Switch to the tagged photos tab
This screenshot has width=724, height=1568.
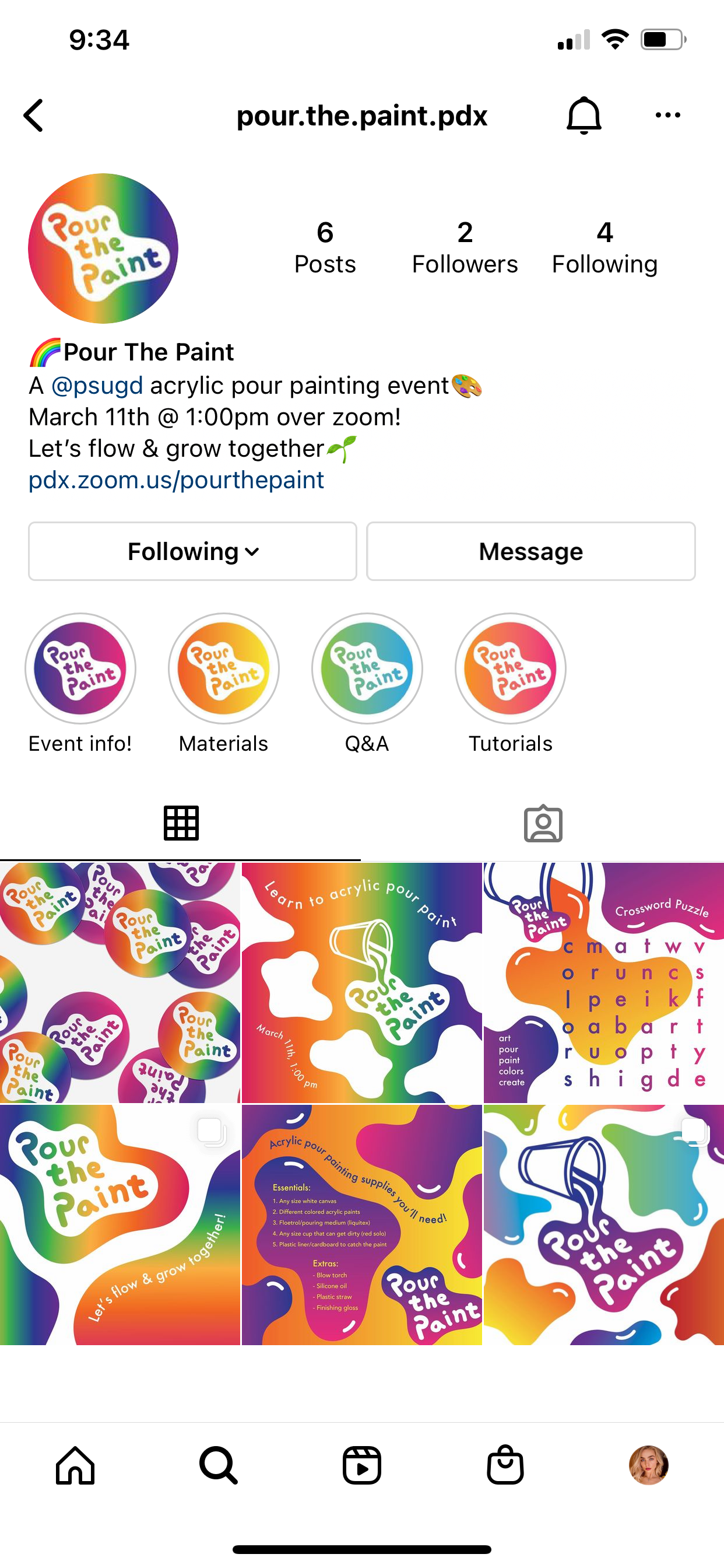tap(543, 824)
